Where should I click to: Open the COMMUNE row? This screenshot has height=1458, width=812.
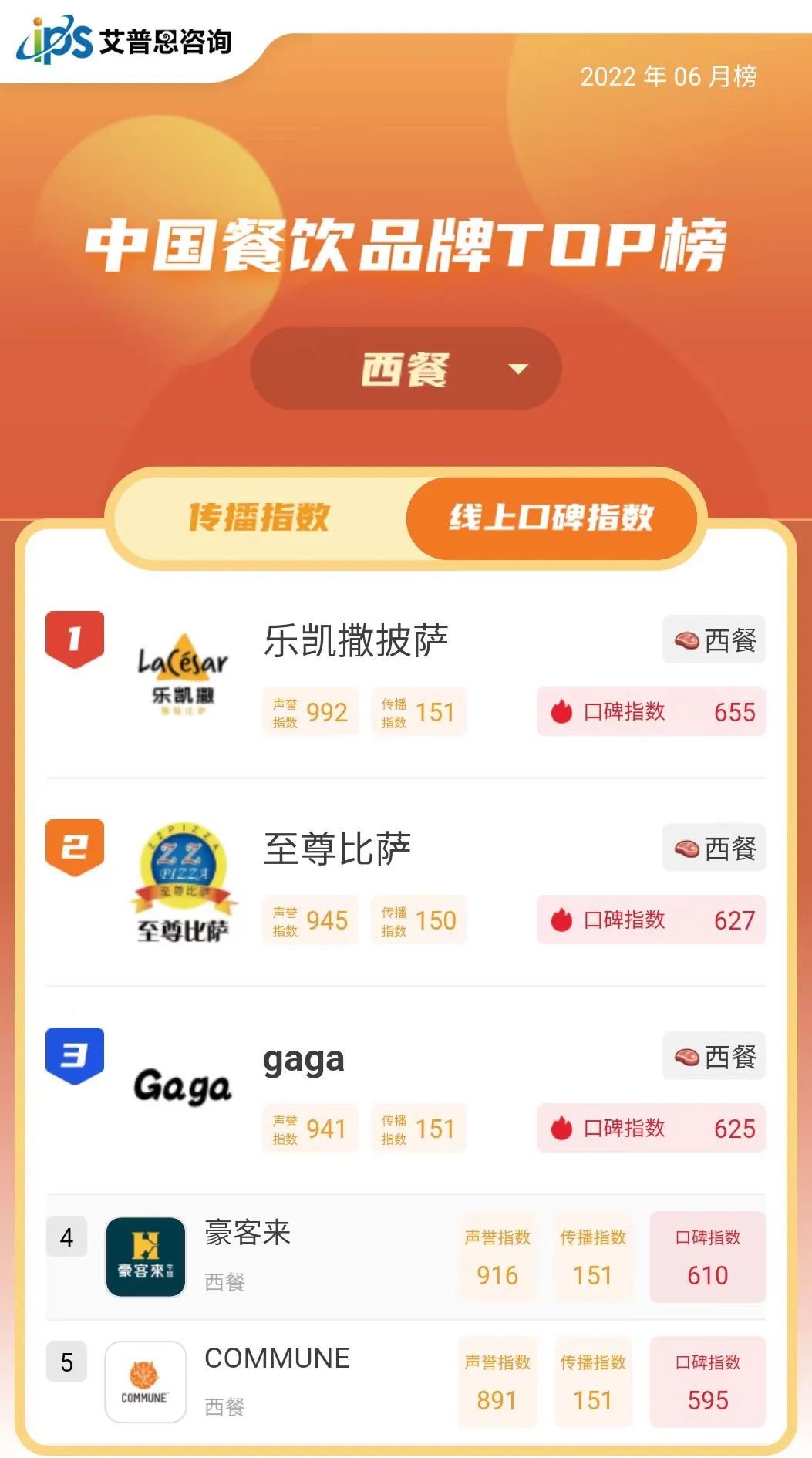[277, 1358]
